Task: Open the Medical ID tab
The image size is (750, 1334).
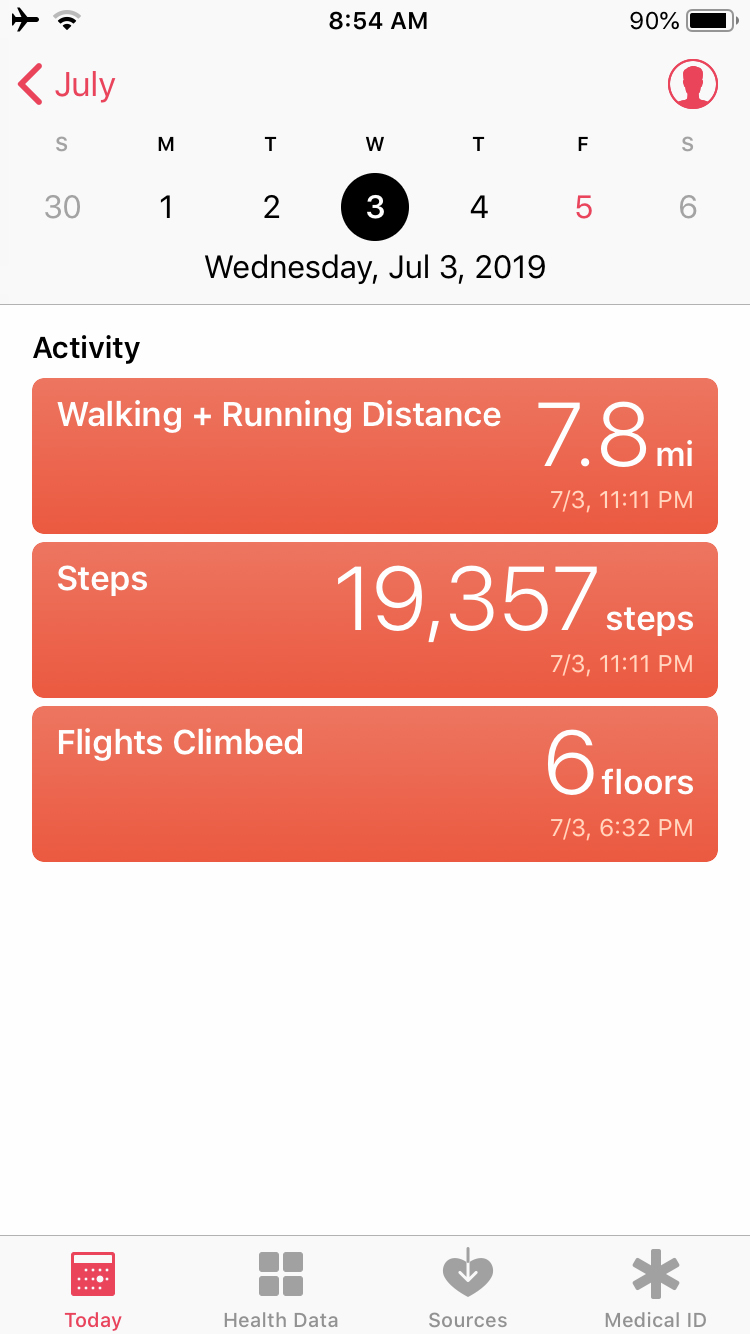Action: (656, 1288)
